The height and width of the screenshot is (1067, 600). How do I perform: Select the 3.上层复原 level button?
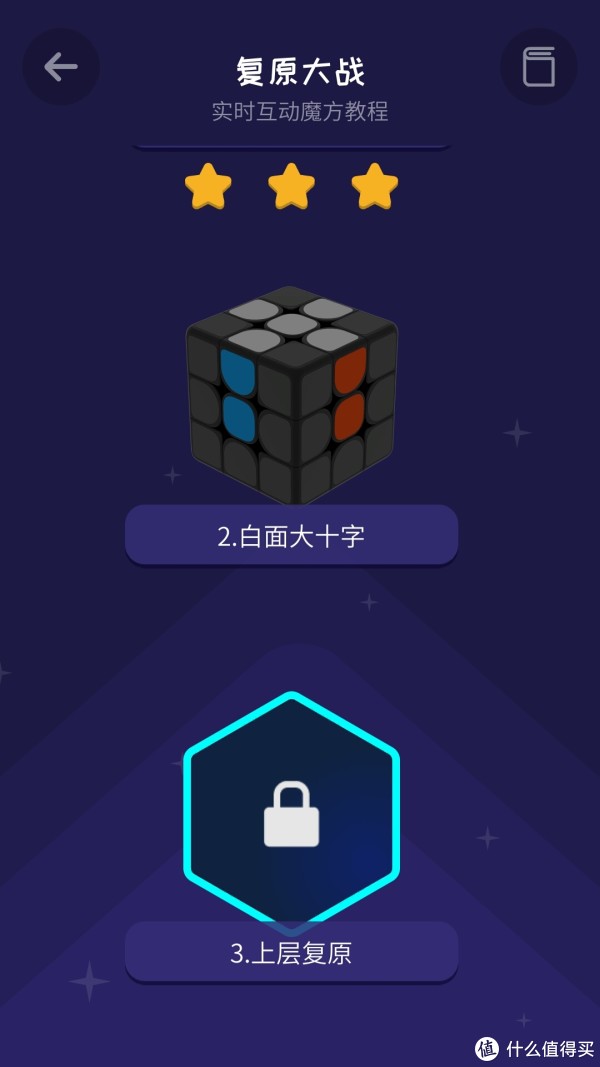[x=291, y=952]
